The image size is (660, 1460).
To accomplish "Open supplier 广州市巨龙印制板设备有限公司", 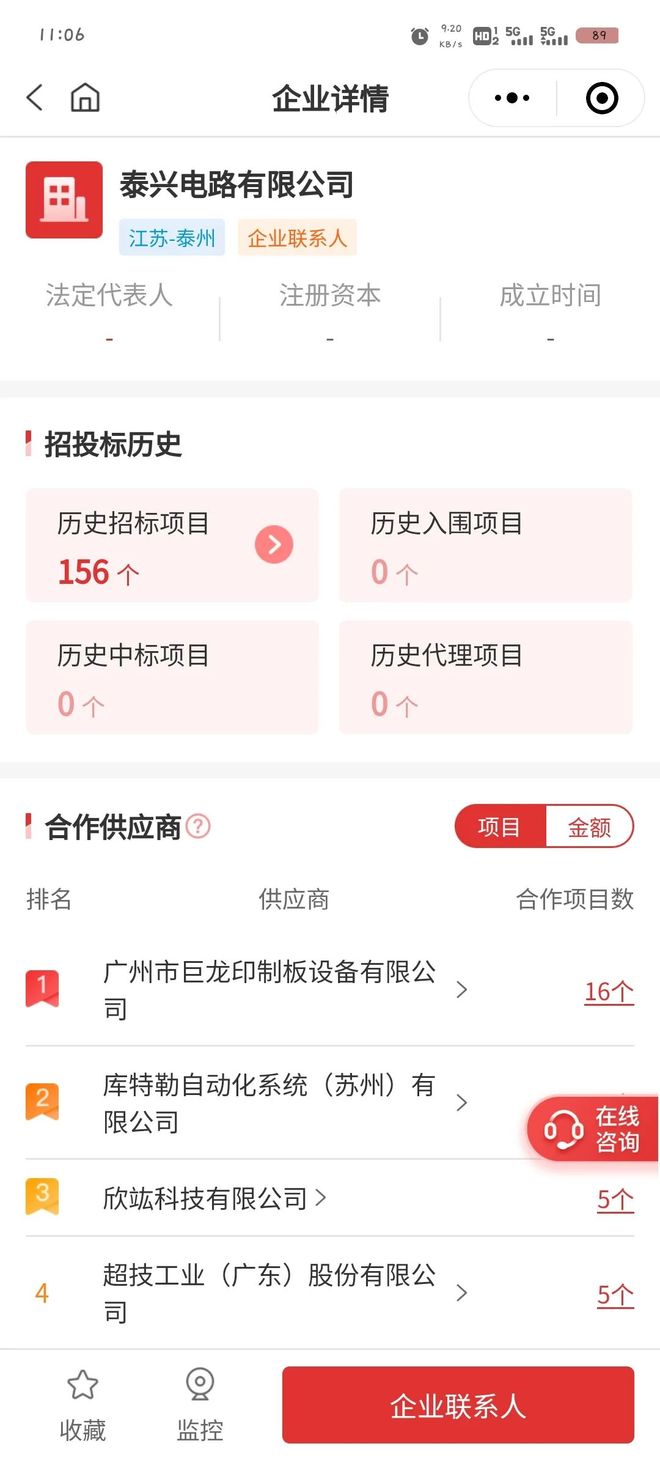I will (270, 990).
